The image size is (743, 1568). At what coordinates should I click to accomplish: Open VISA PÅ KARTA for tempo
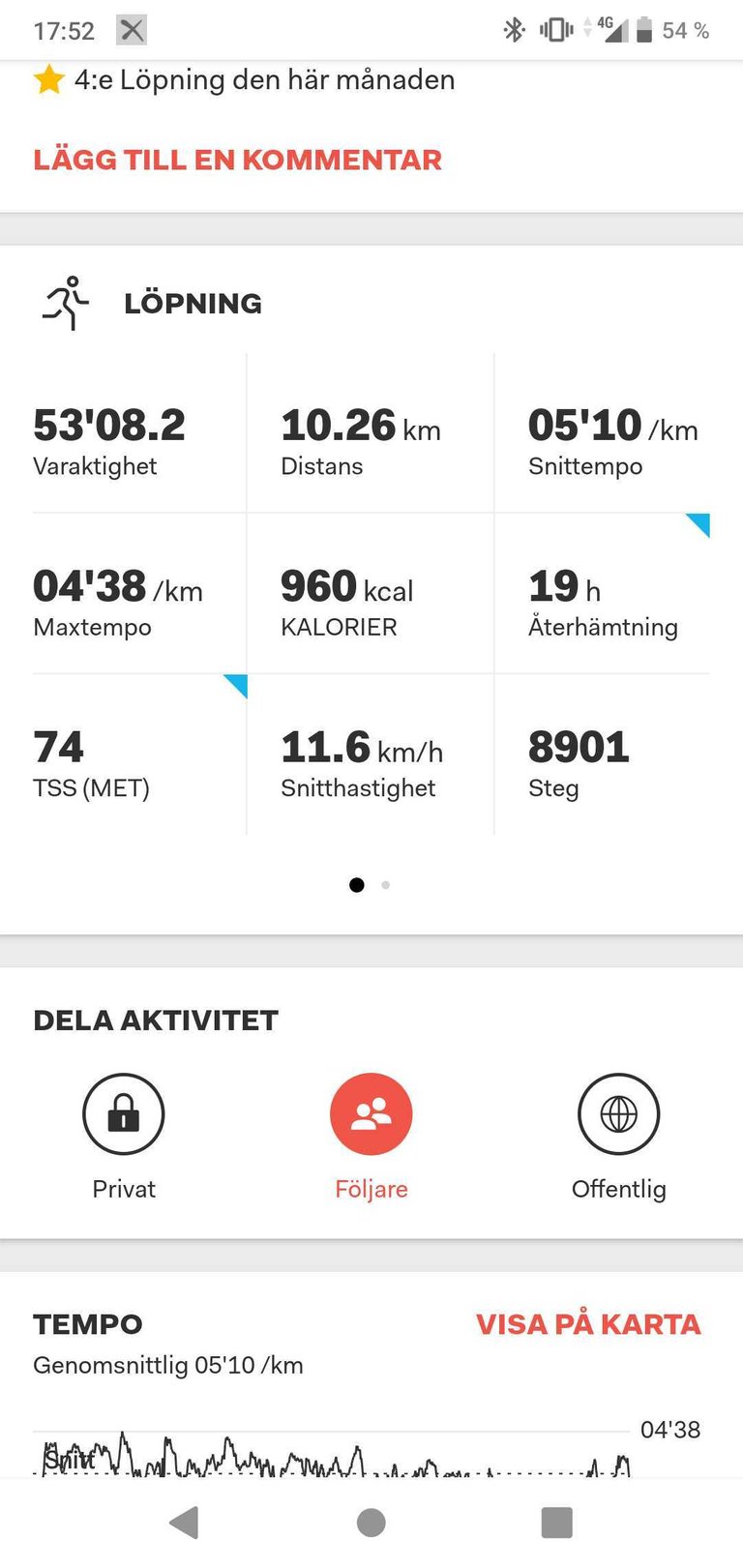[588, 1324]
